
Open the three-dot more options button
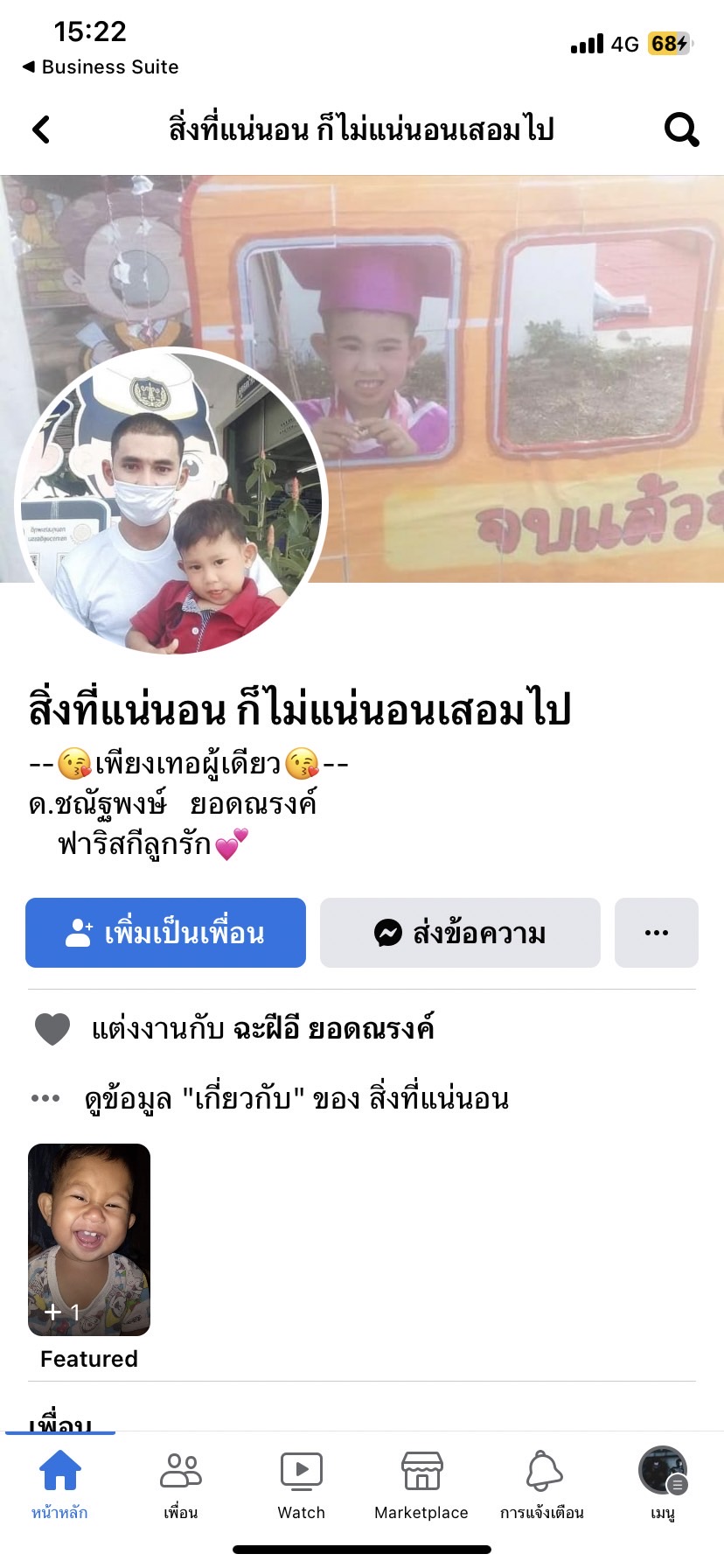tap(656, 933)
